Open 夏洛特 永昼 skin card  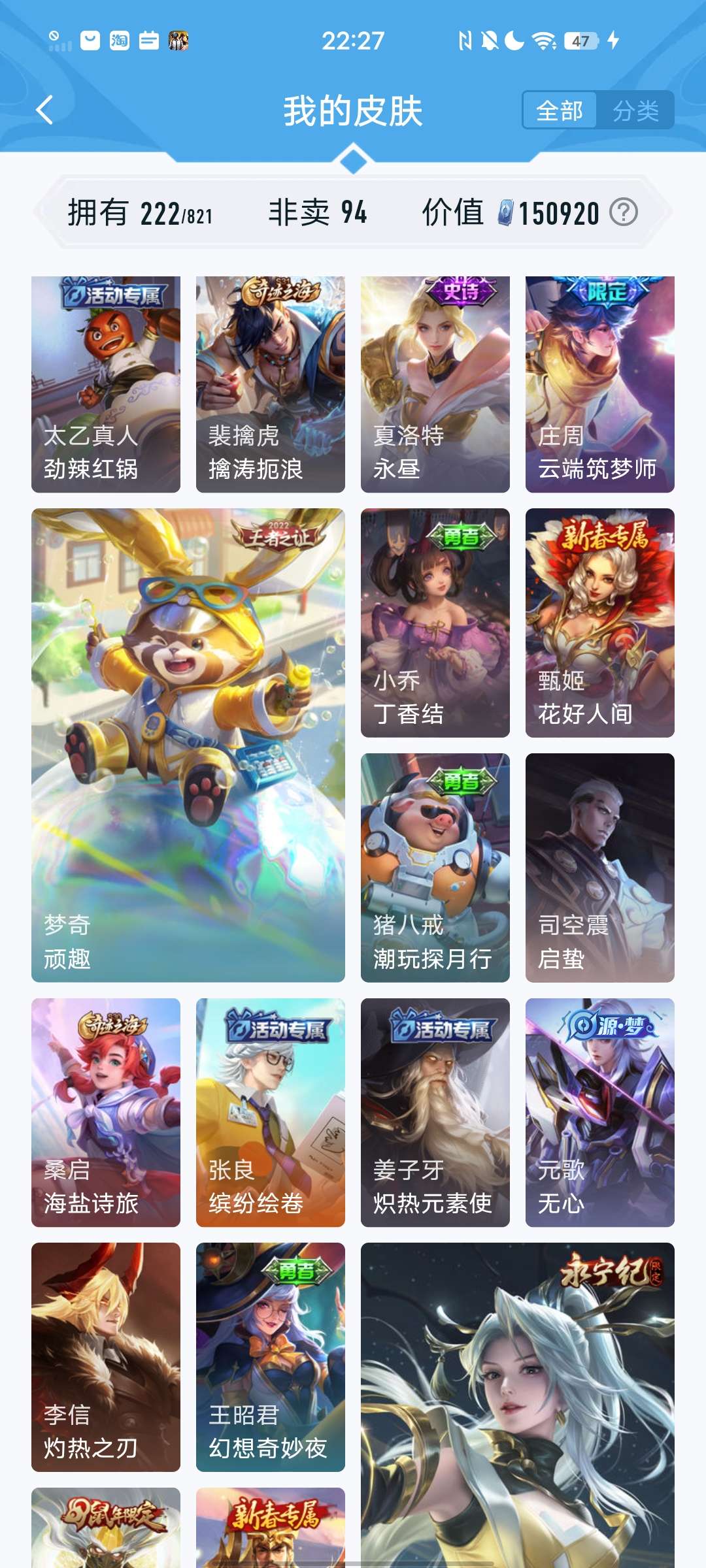tap(435, 384)
